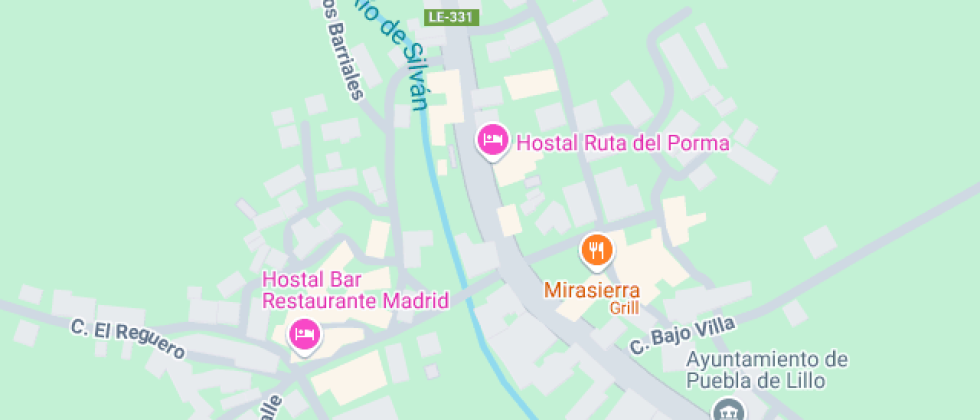Screen dimensions: 980x420
Task: Select the Mirasierra Grill restaurant marker
Action: [597, 250]
